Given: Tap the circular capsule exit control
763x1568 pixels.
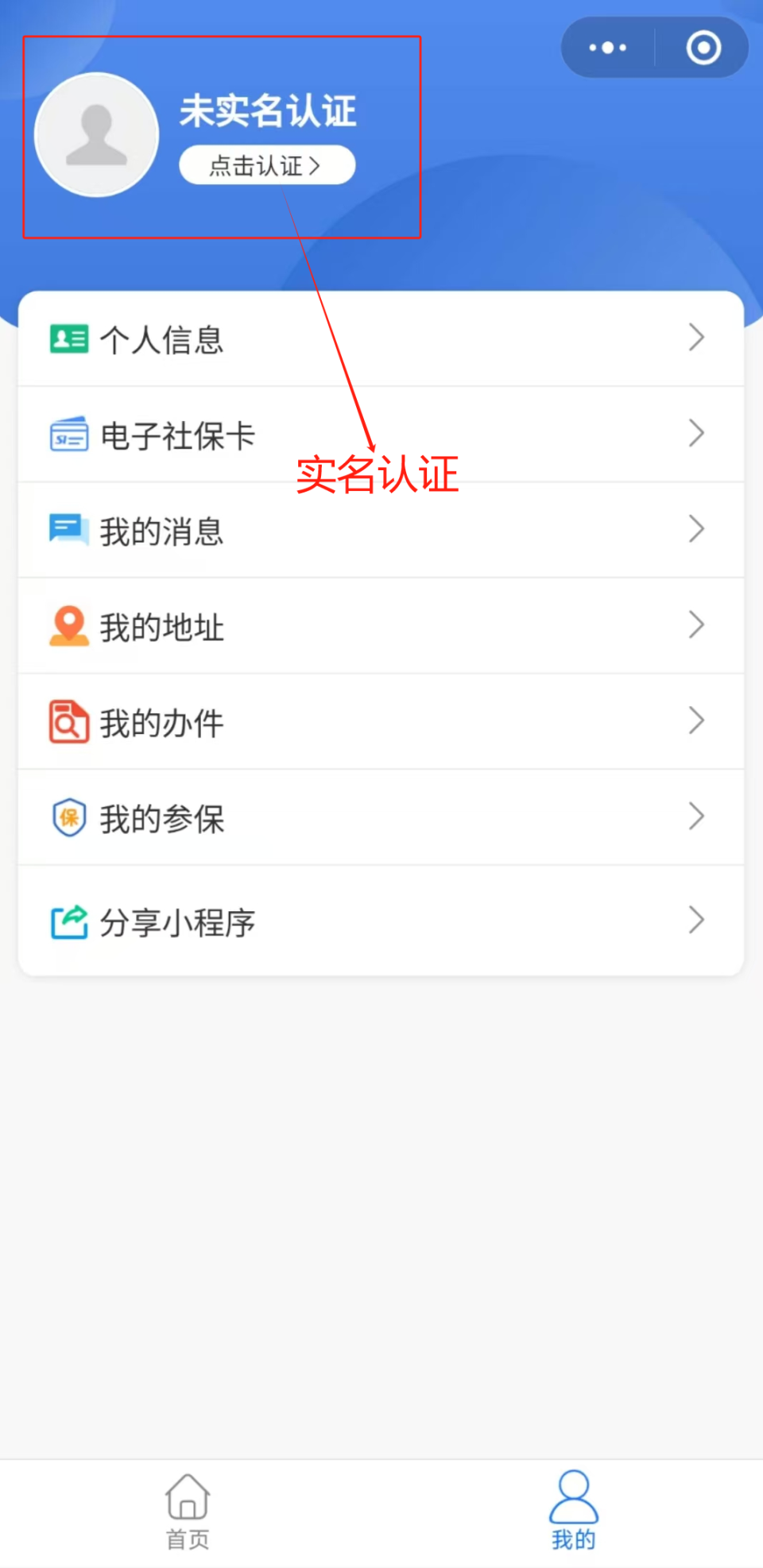Looking at the screenshot, I should pyautogui.click(x=703, y=47).
